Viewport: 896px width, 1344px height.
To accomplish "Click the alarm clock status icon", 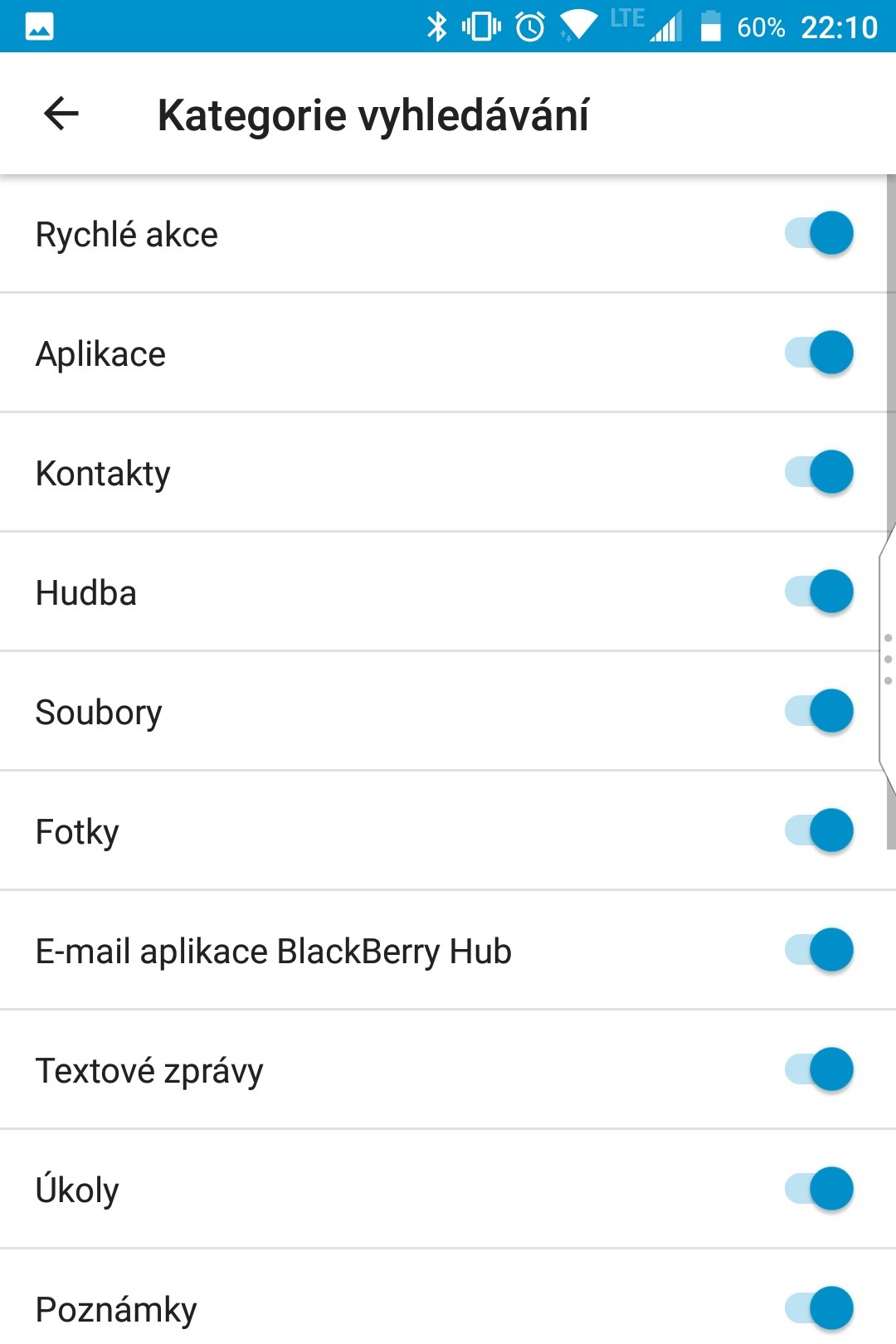I will point(528,25).
